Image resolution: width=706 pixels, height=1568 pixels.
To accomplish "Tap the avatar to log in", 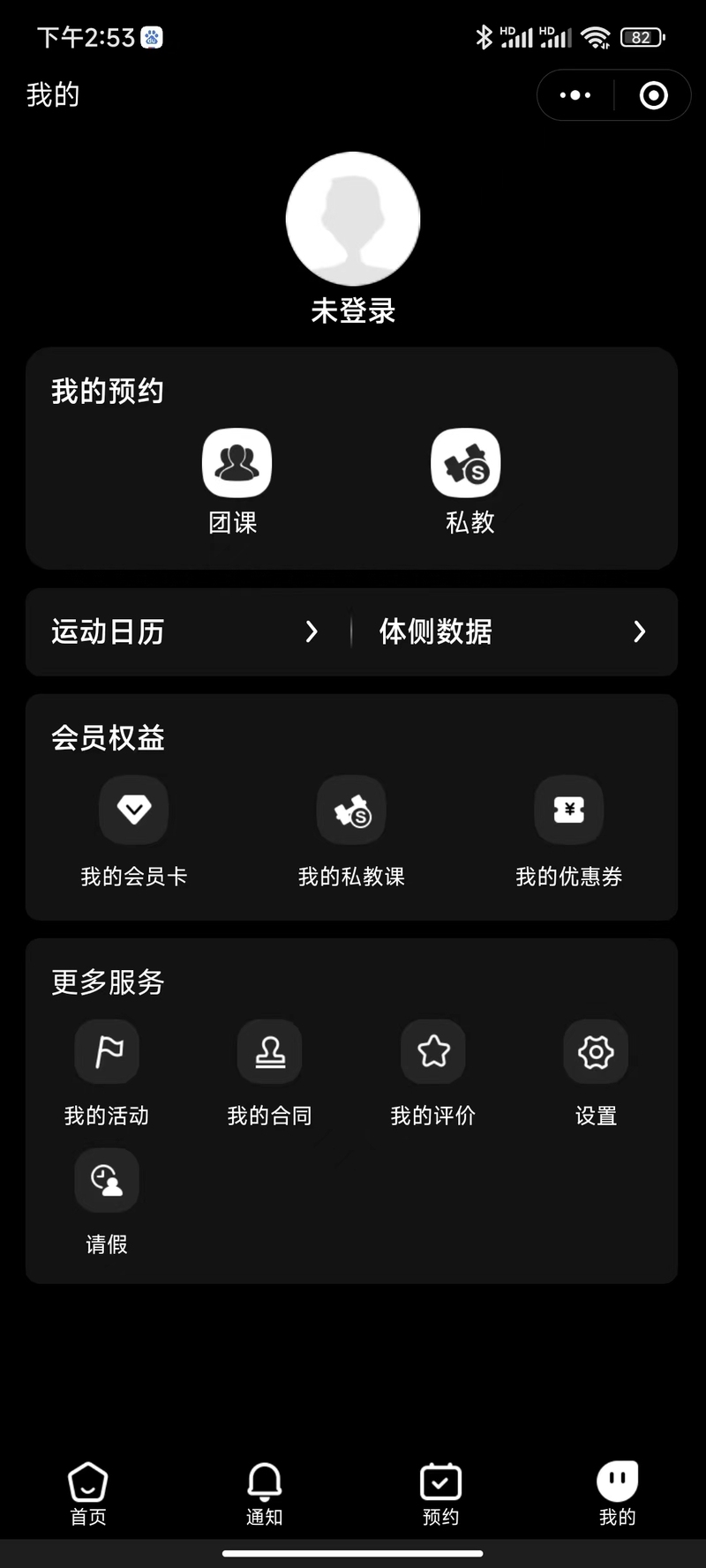I will 353,219.
